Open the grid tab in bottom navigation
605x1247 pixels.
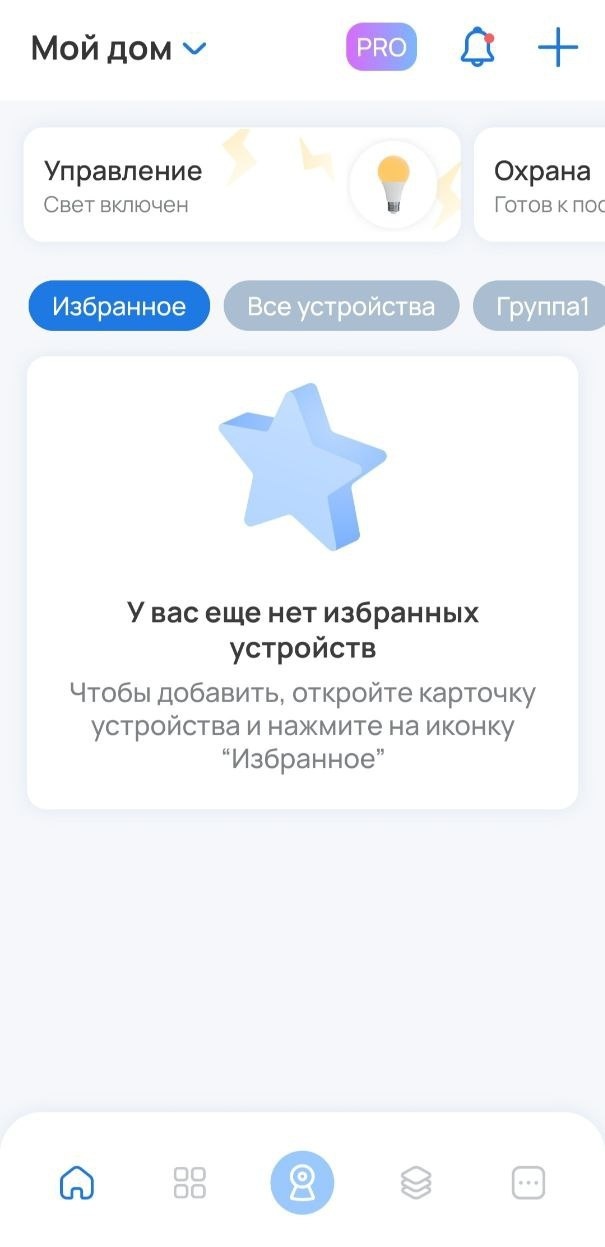[x=190, y=1183]
